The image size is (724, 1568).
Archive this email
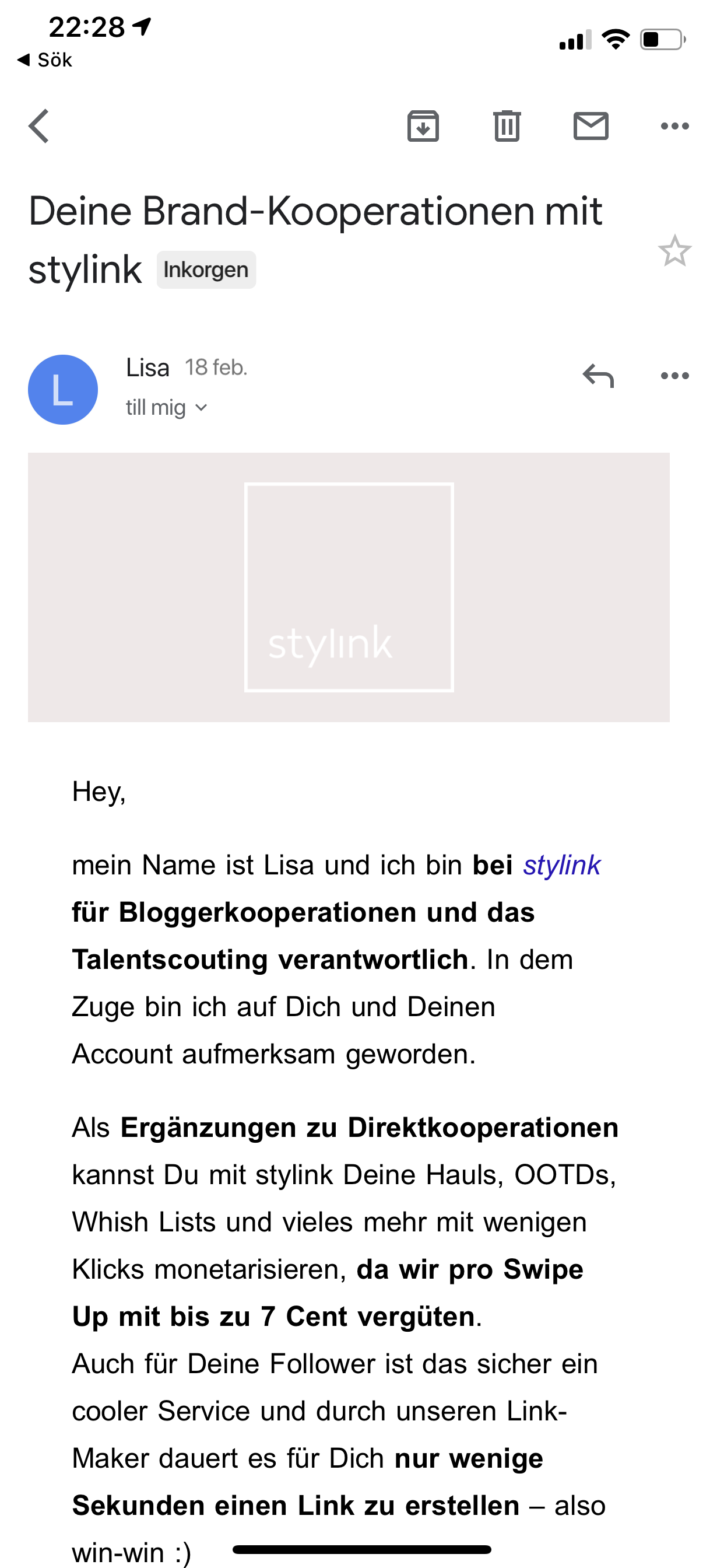tap(423, 126)
